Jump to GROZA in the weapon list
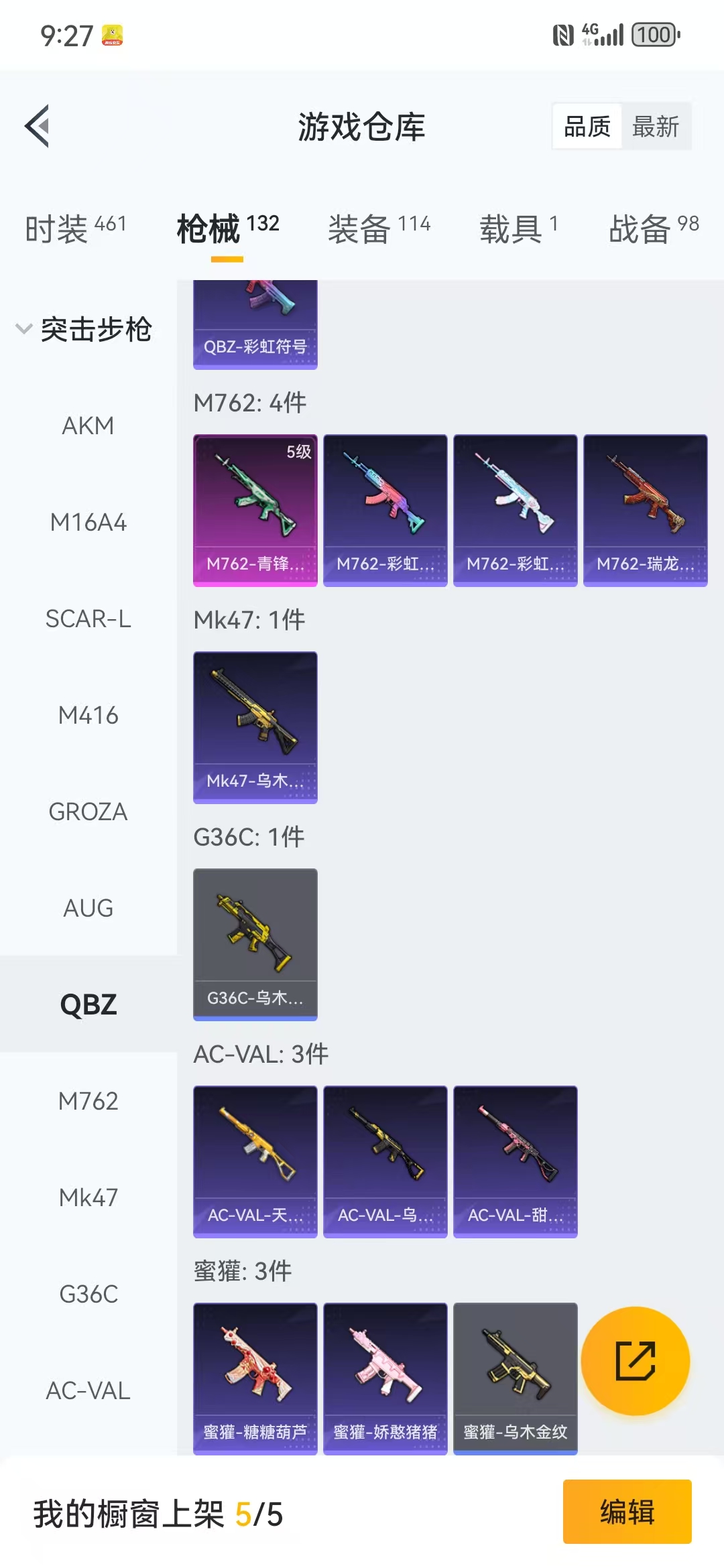724x1568 pixels. pyautogui.click(x=88, y=811)
